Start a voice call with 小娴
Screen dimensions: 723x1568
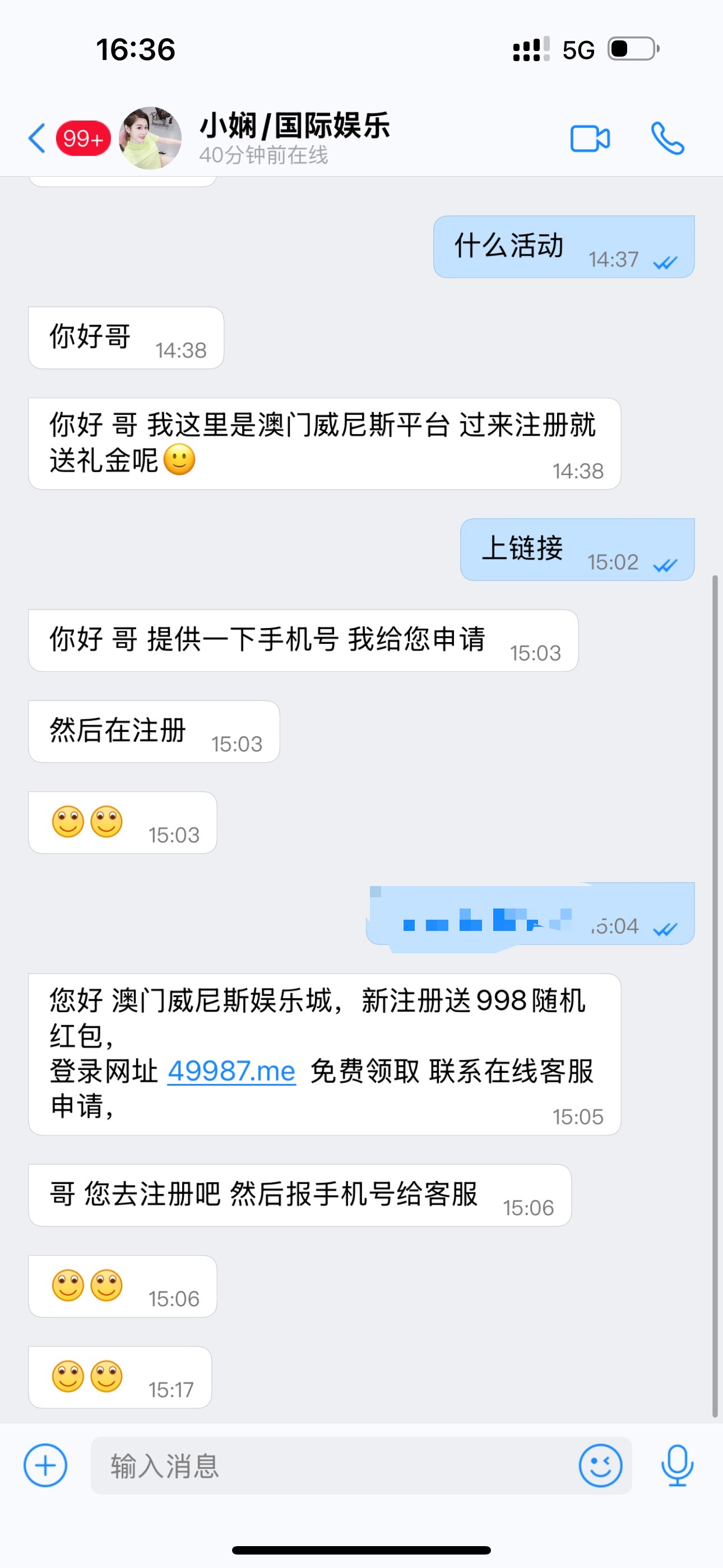pos(667,138)
